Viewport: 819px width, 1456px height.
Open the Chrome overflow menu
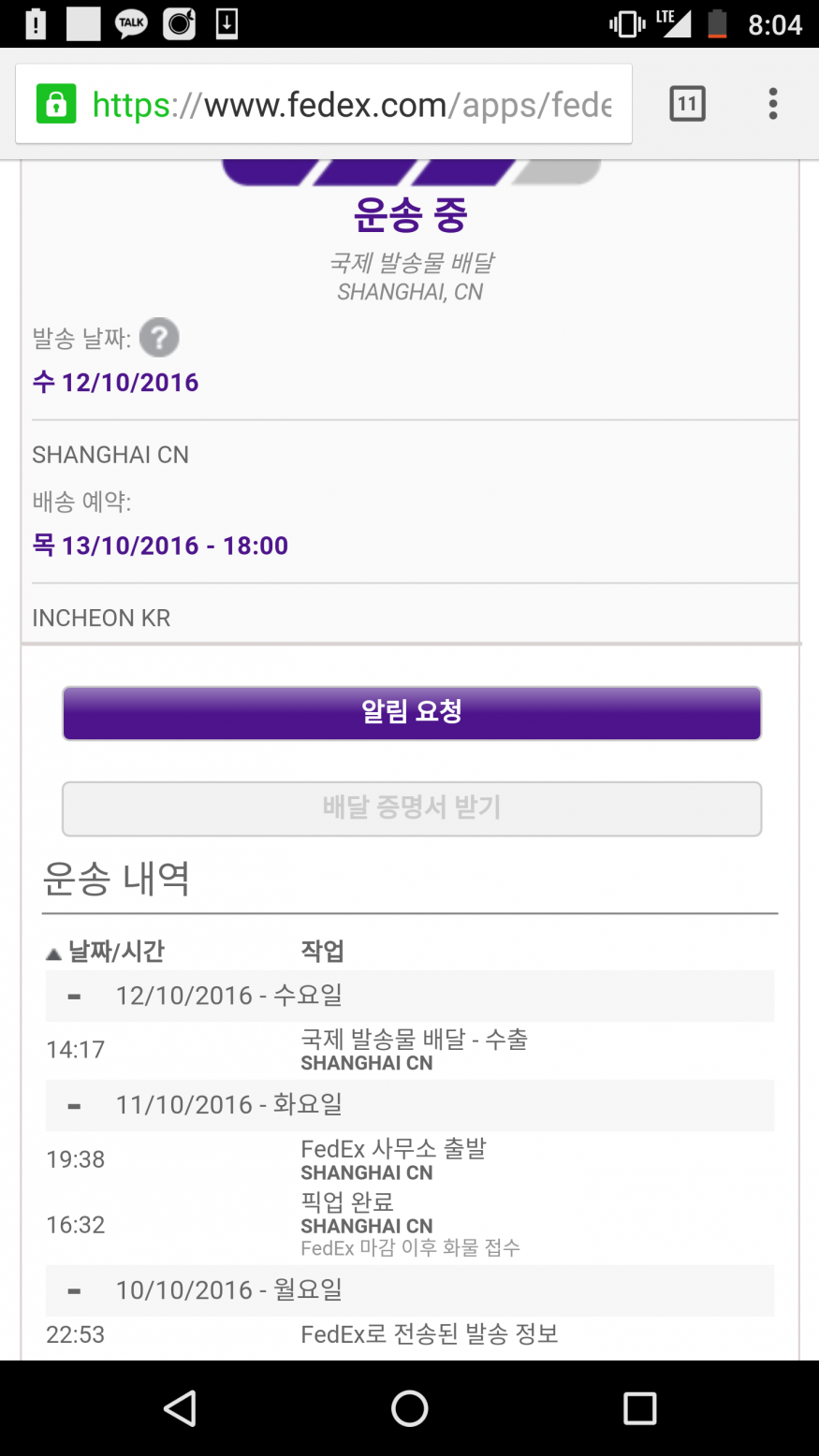point(773,104)
